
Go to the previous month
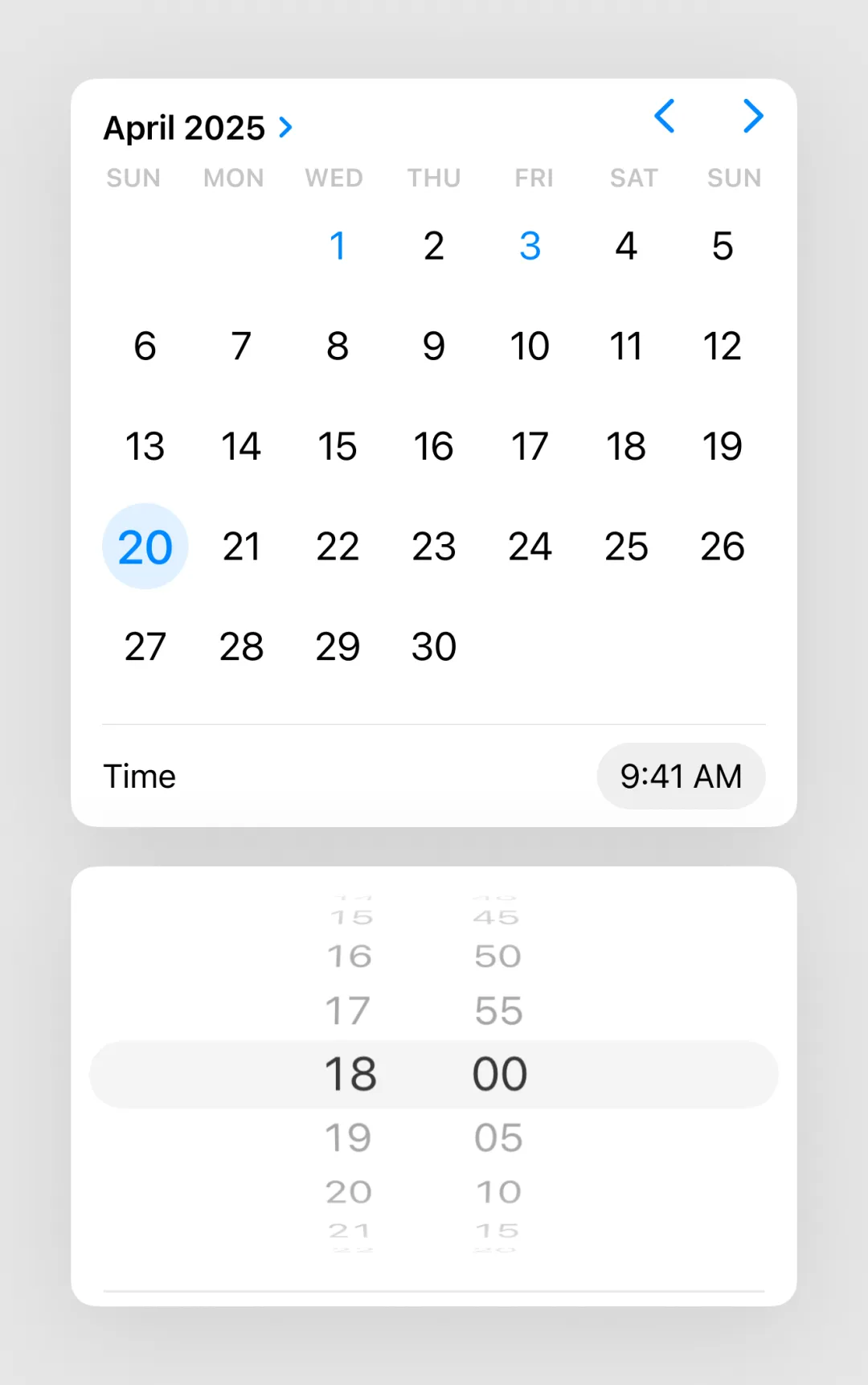tap(665, 117)
